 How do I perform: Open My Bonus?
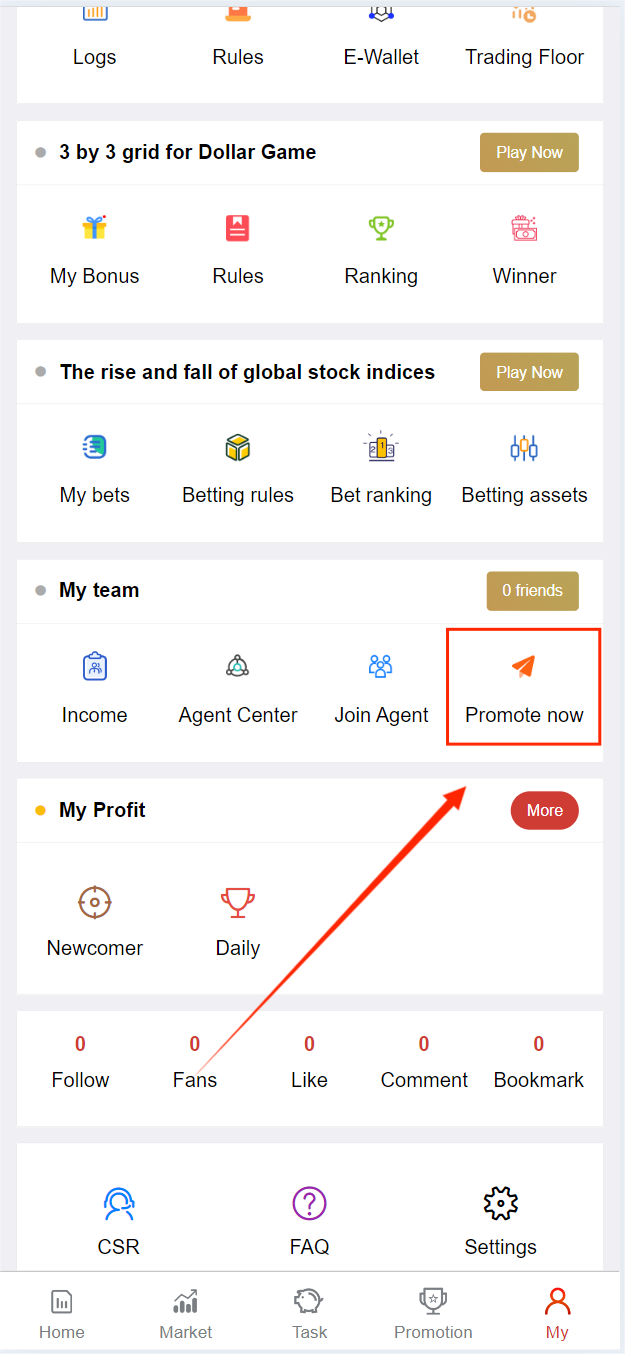pyautogui.click(x=95, y=249)
